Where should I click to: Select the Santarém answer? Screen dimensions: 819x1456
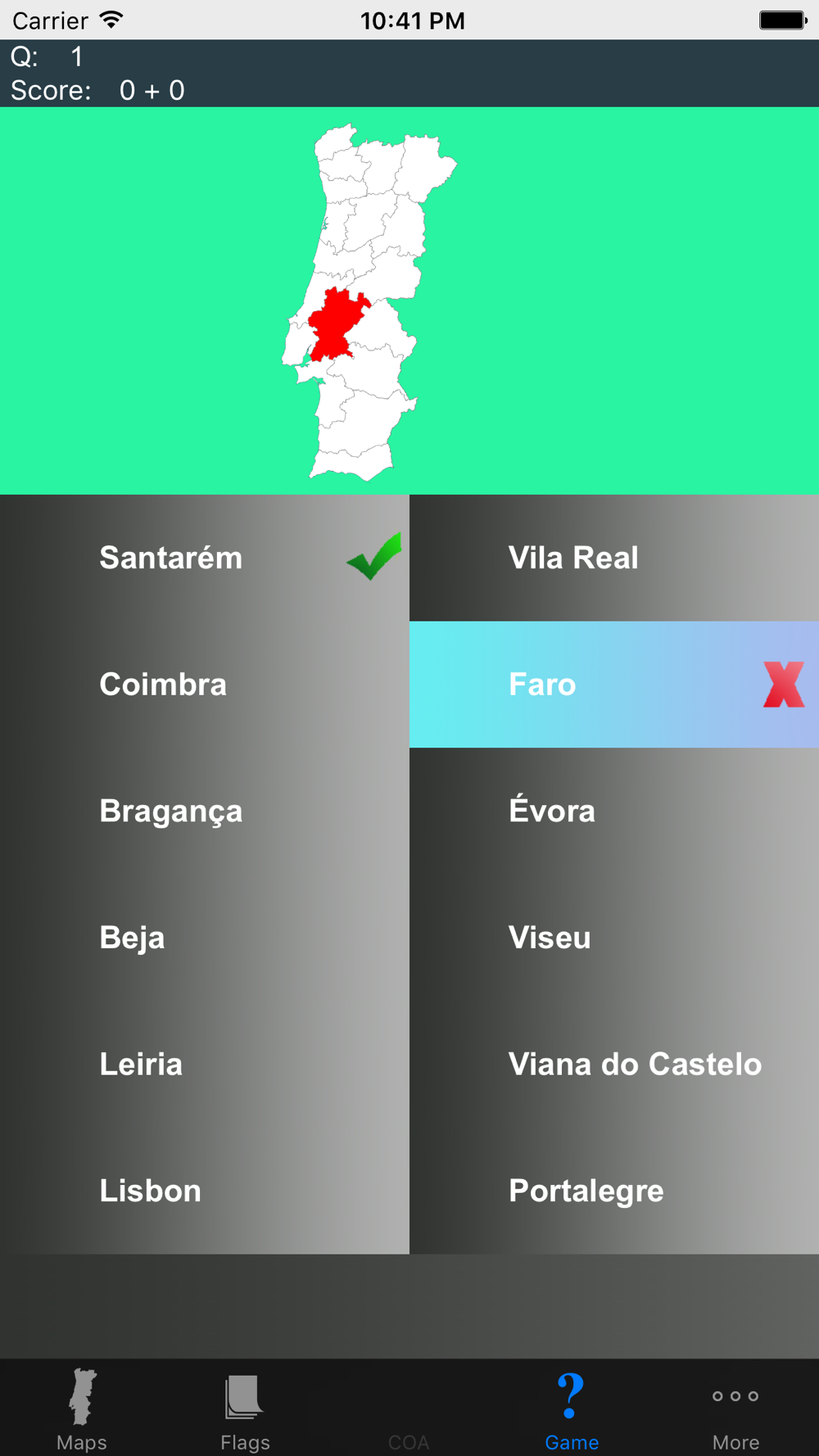[205, 558]
